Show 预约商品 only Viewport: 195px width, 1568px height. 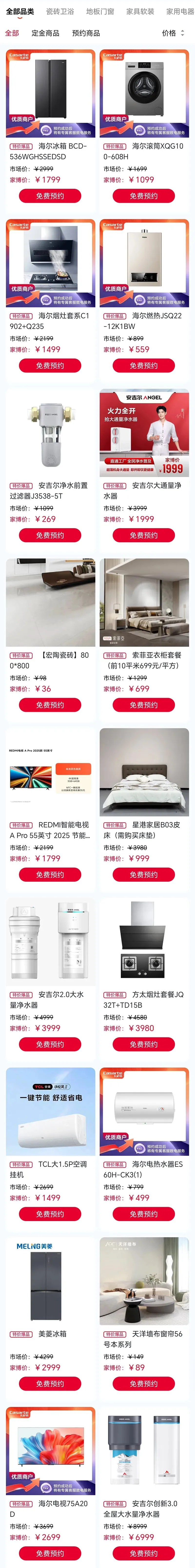point(86,33)
